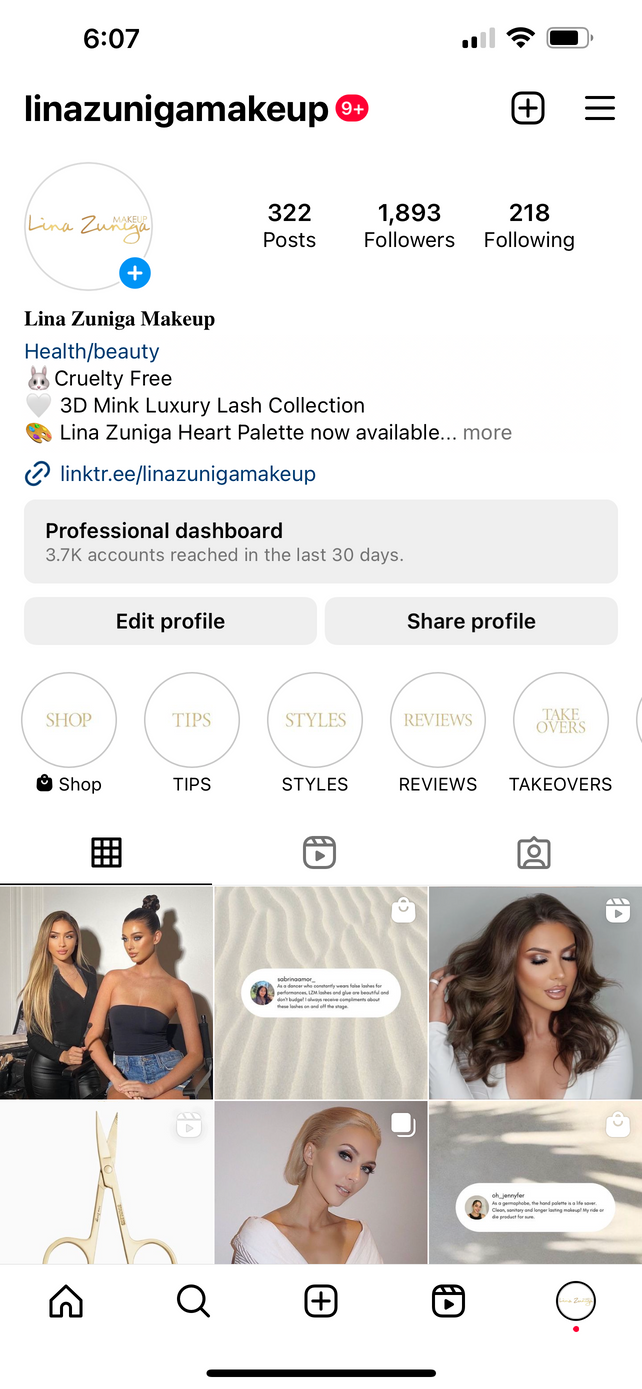
Task: Open Search in bottom navigation
Action: 193,1301
